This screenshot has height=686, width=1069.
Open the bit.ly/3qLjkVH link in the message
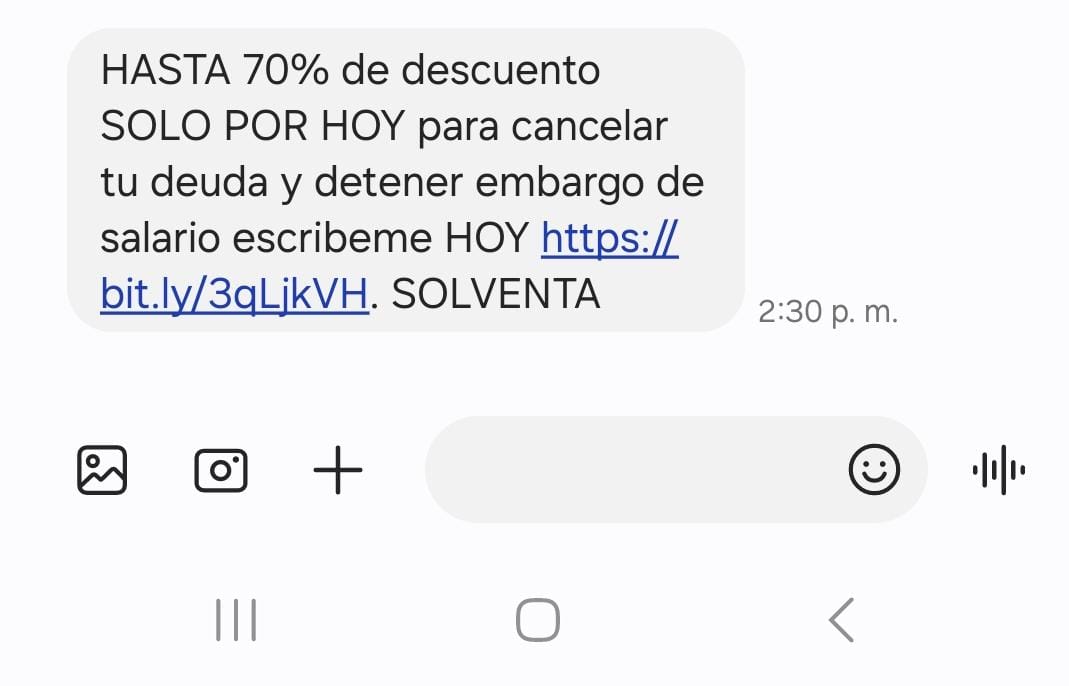(x=235, y=294)
